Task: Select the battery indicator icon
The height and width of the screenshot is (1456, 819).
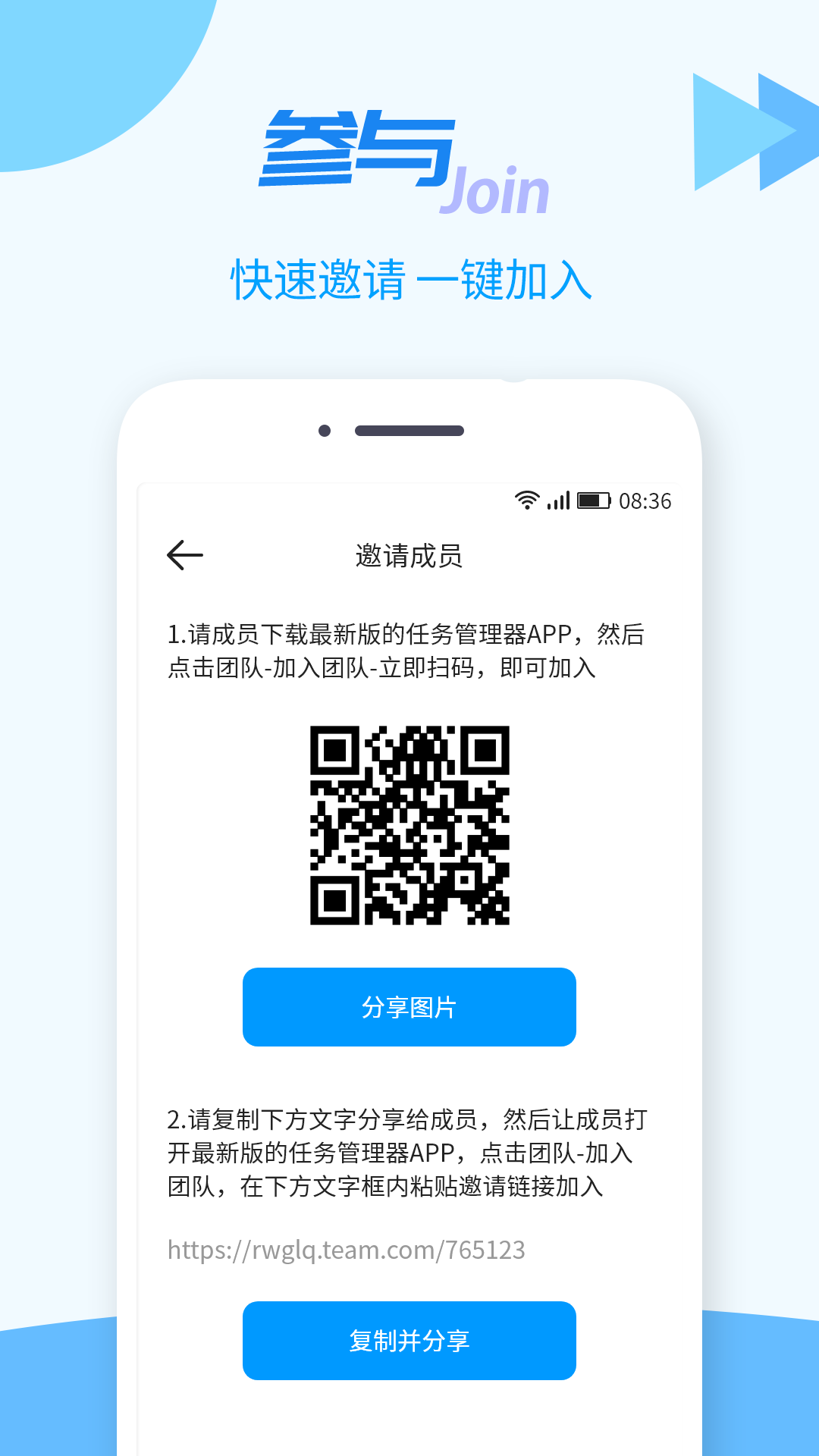Action: click(x=595, y=500)
